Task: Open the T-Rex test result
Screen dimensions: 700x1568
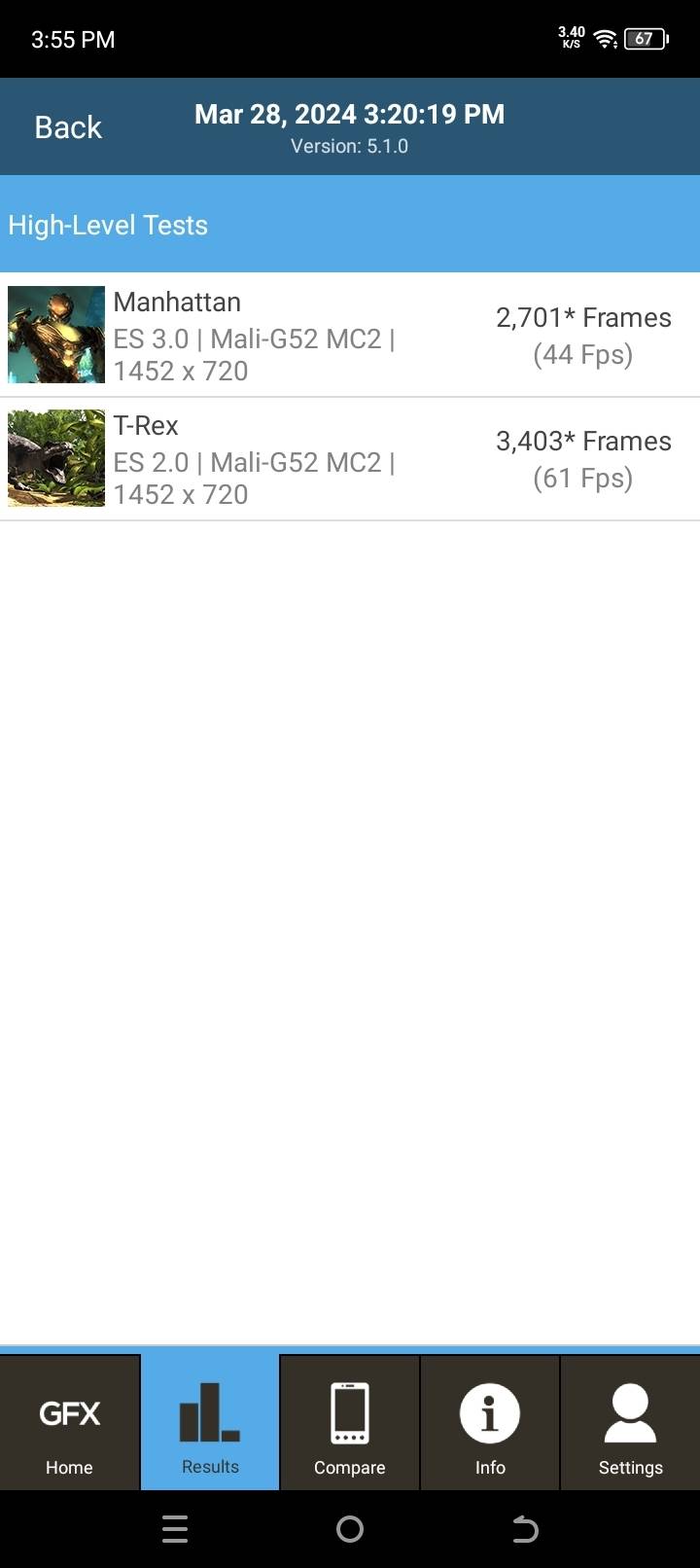Action: [350, 459]
